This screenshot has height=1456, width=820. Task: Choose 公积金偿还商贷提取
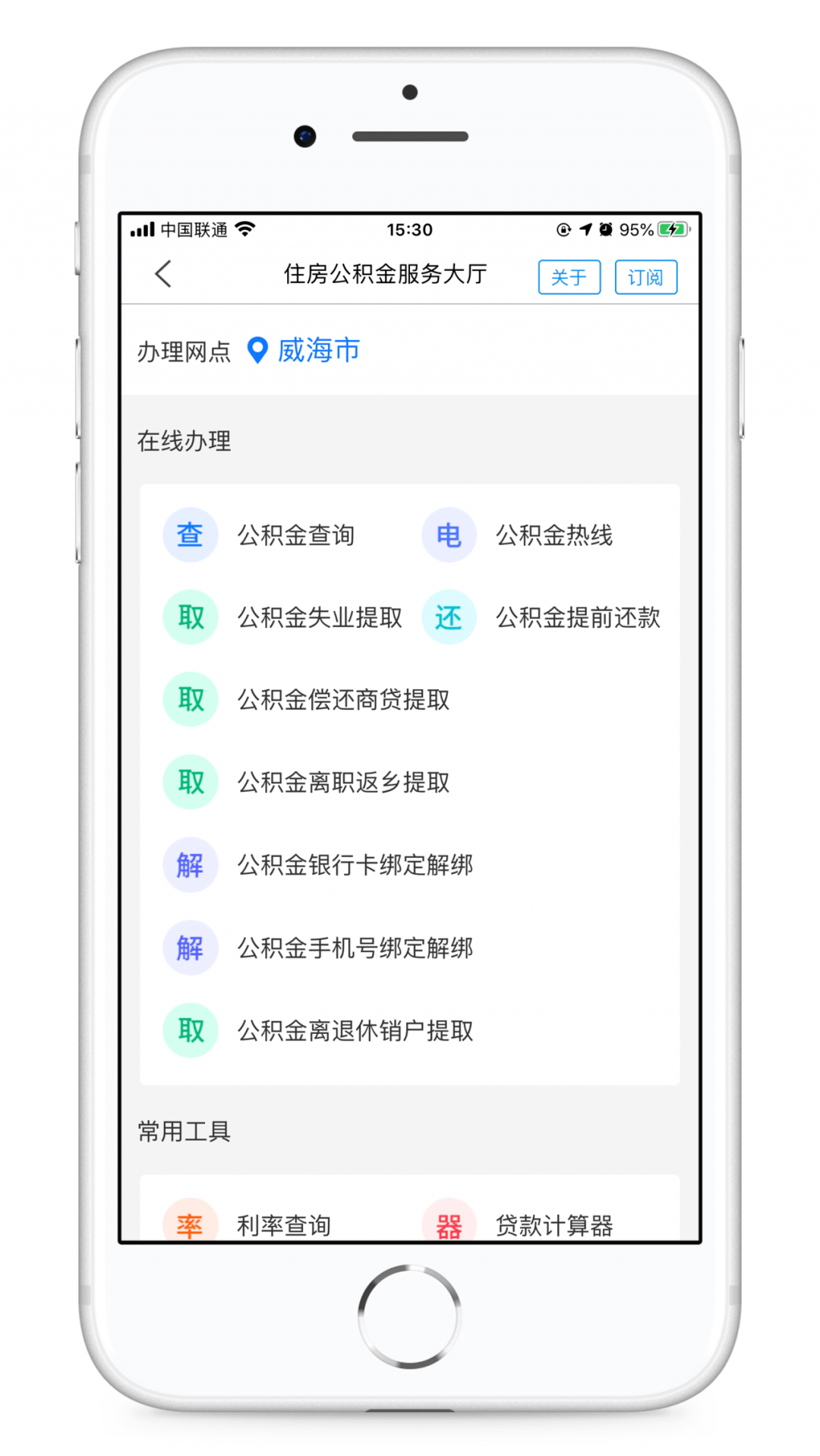(307, 699)
